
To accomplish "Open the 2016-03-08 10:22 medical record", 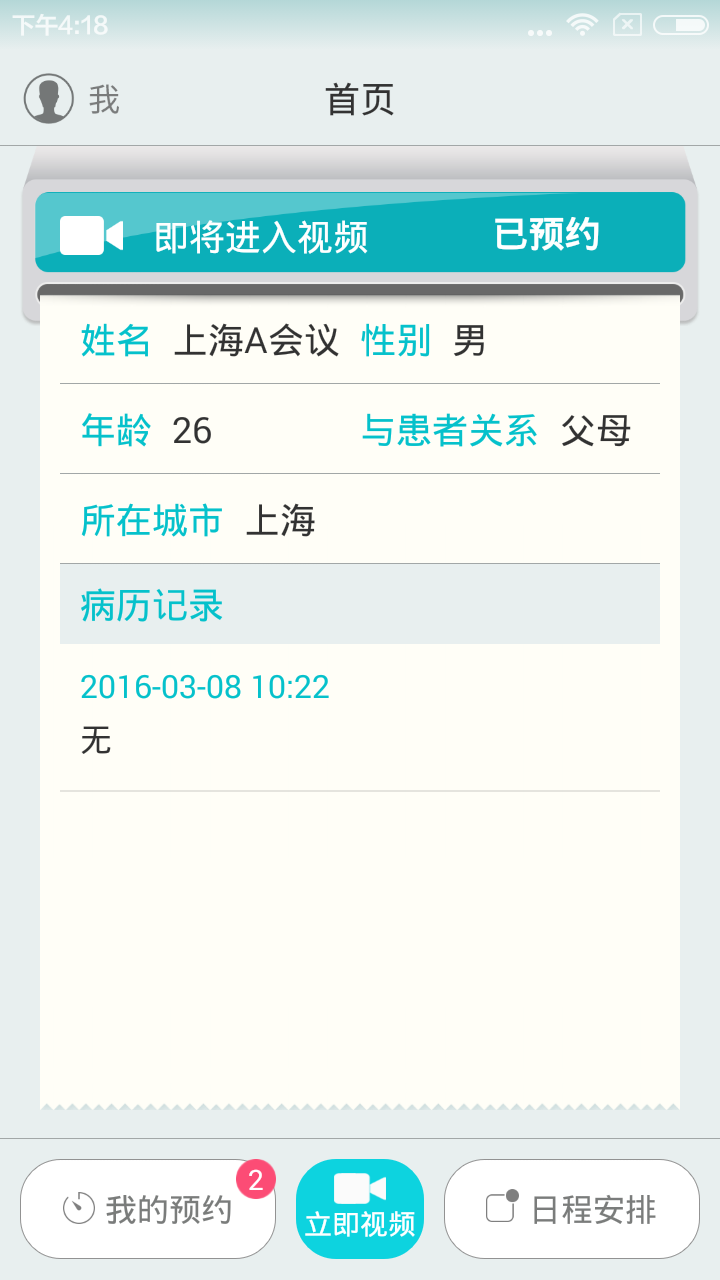I will click(x=359, y=714).
